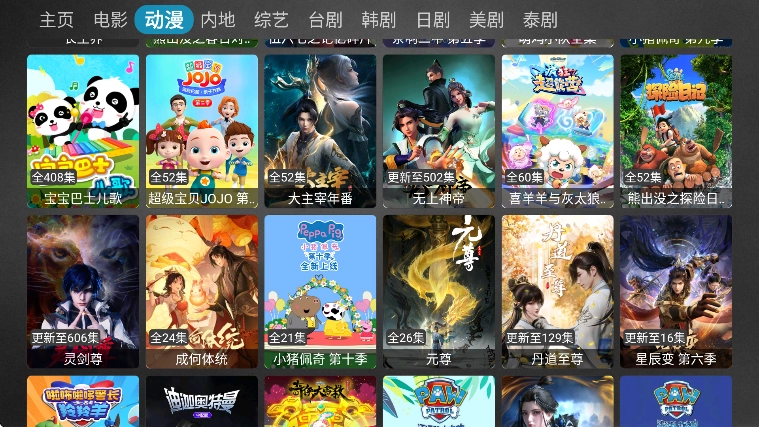This screenshot has width=759, height=427.
Task: Switch to the 泰剧 tab
Action: coord(540,20)
